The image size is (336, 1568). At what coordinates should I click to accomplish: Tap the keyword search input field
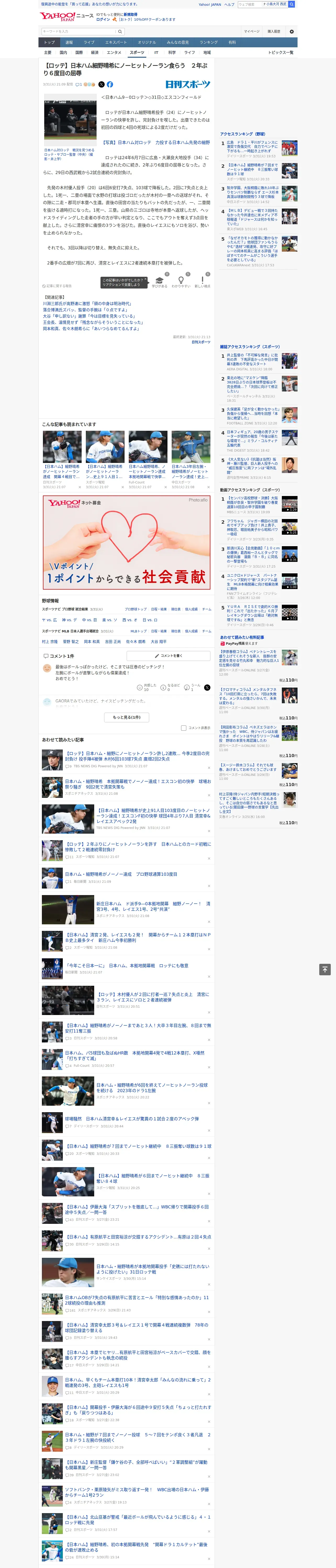point(78,32)
